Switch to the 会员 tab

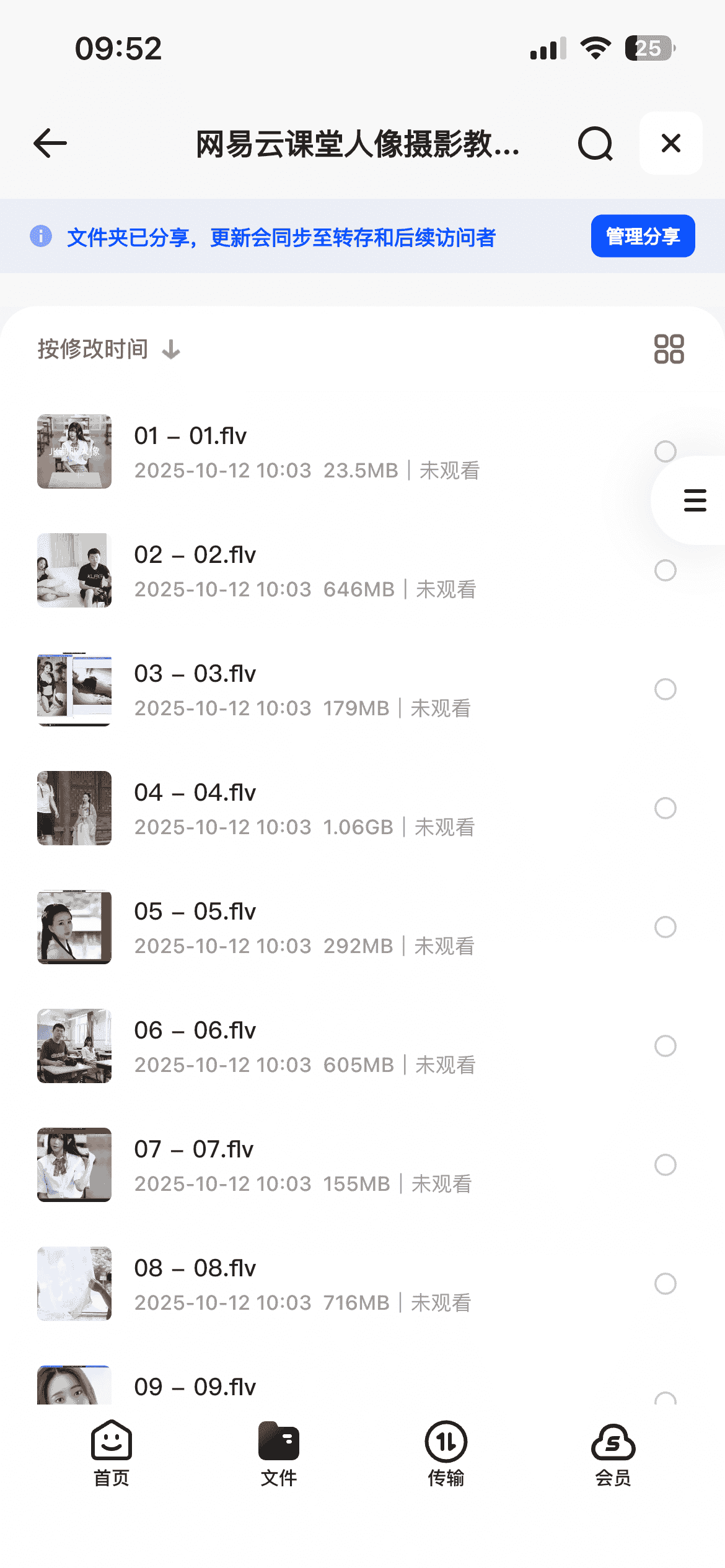613,1453
